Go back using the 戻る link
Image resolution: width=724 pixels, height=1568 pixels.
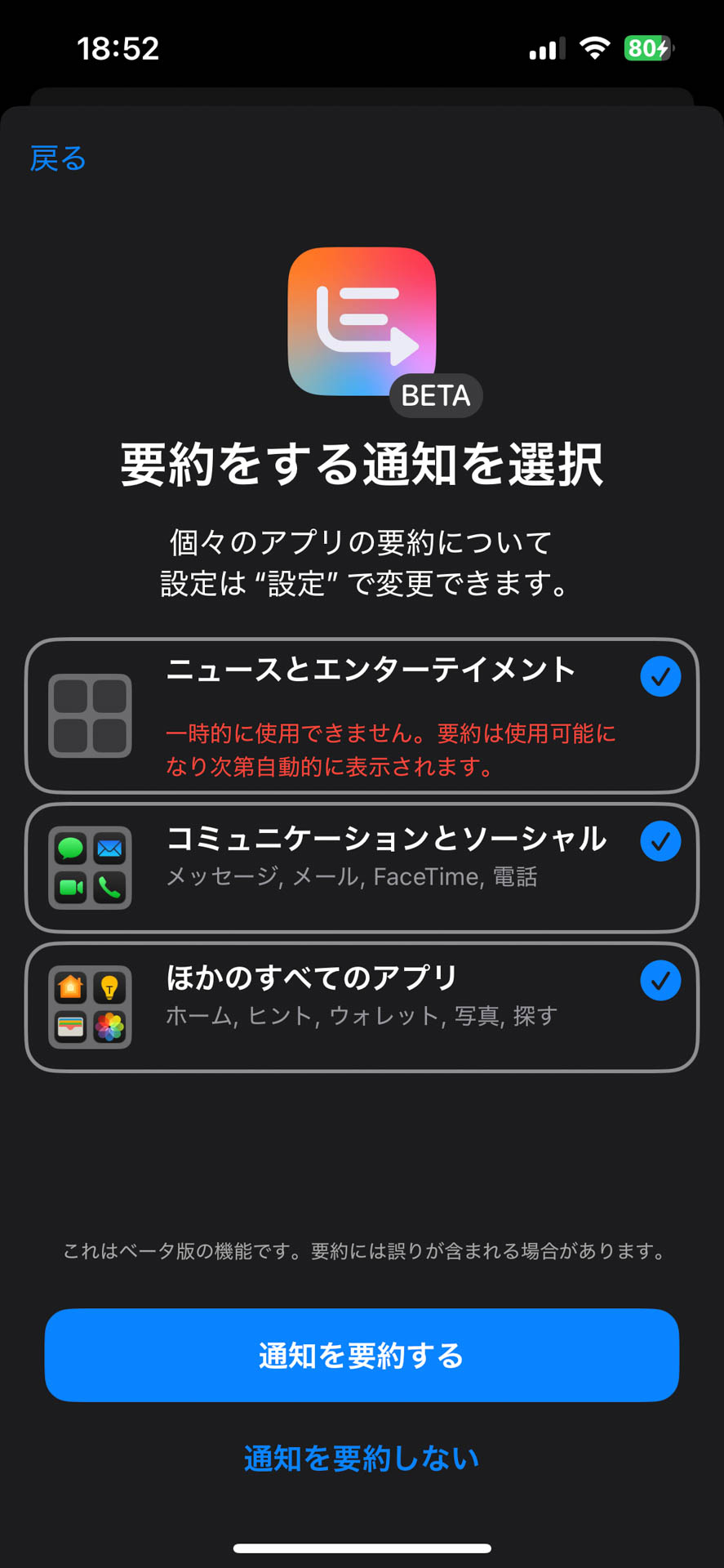pos(58,158)
